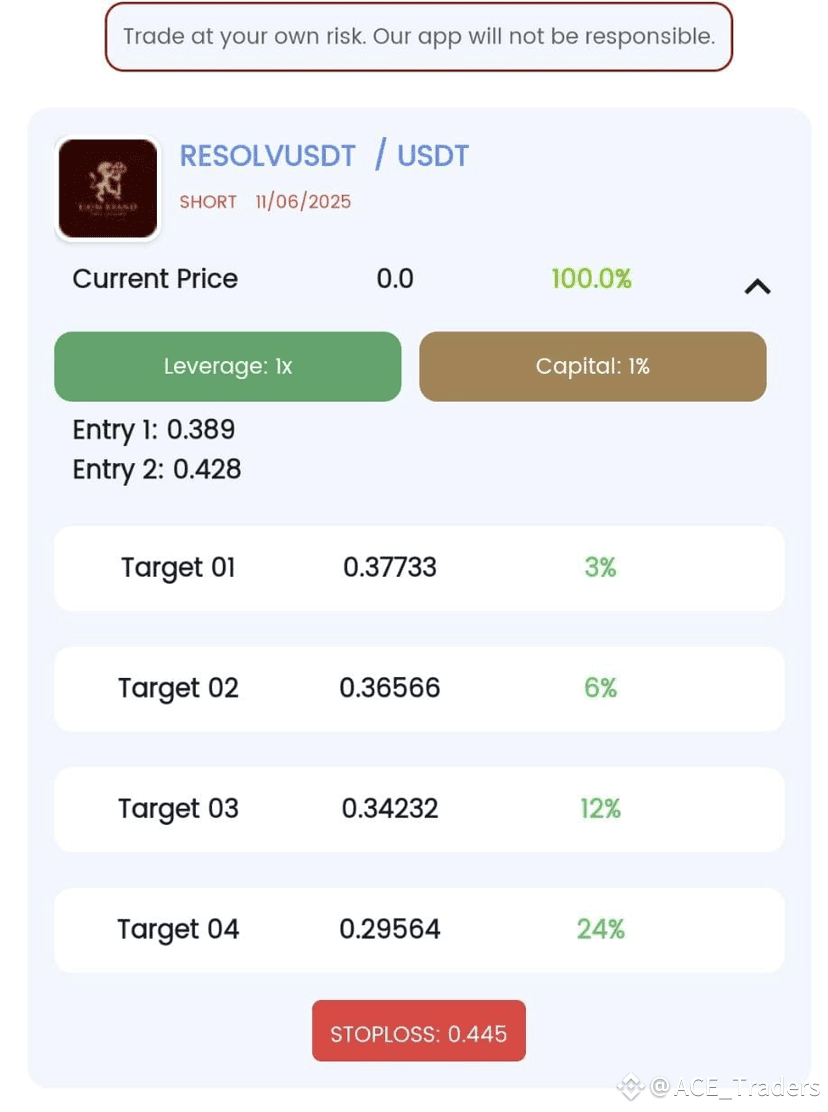Tap the SHORT position indicator

[207, 201]
